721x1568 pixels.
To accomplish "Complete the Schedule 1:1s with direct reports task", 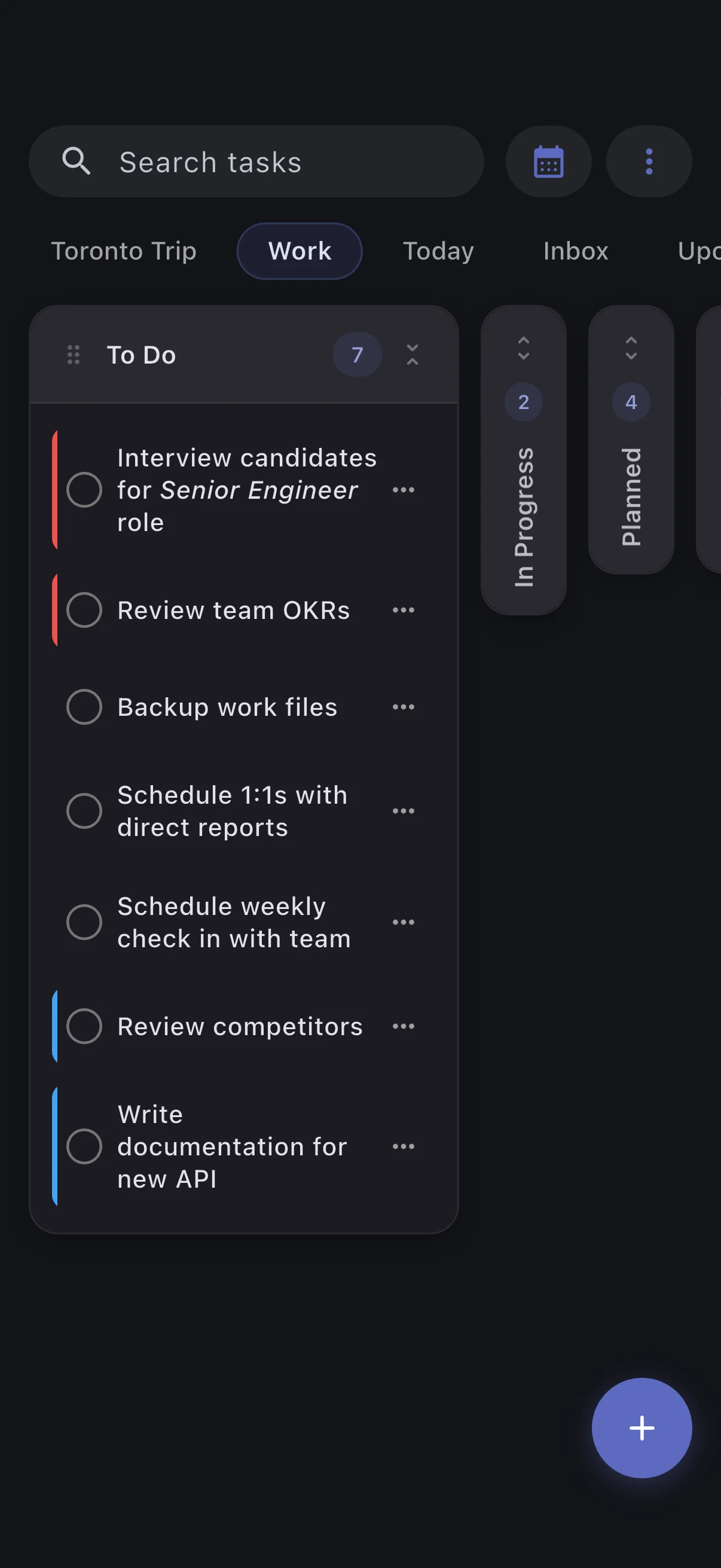I will point(84,810).
